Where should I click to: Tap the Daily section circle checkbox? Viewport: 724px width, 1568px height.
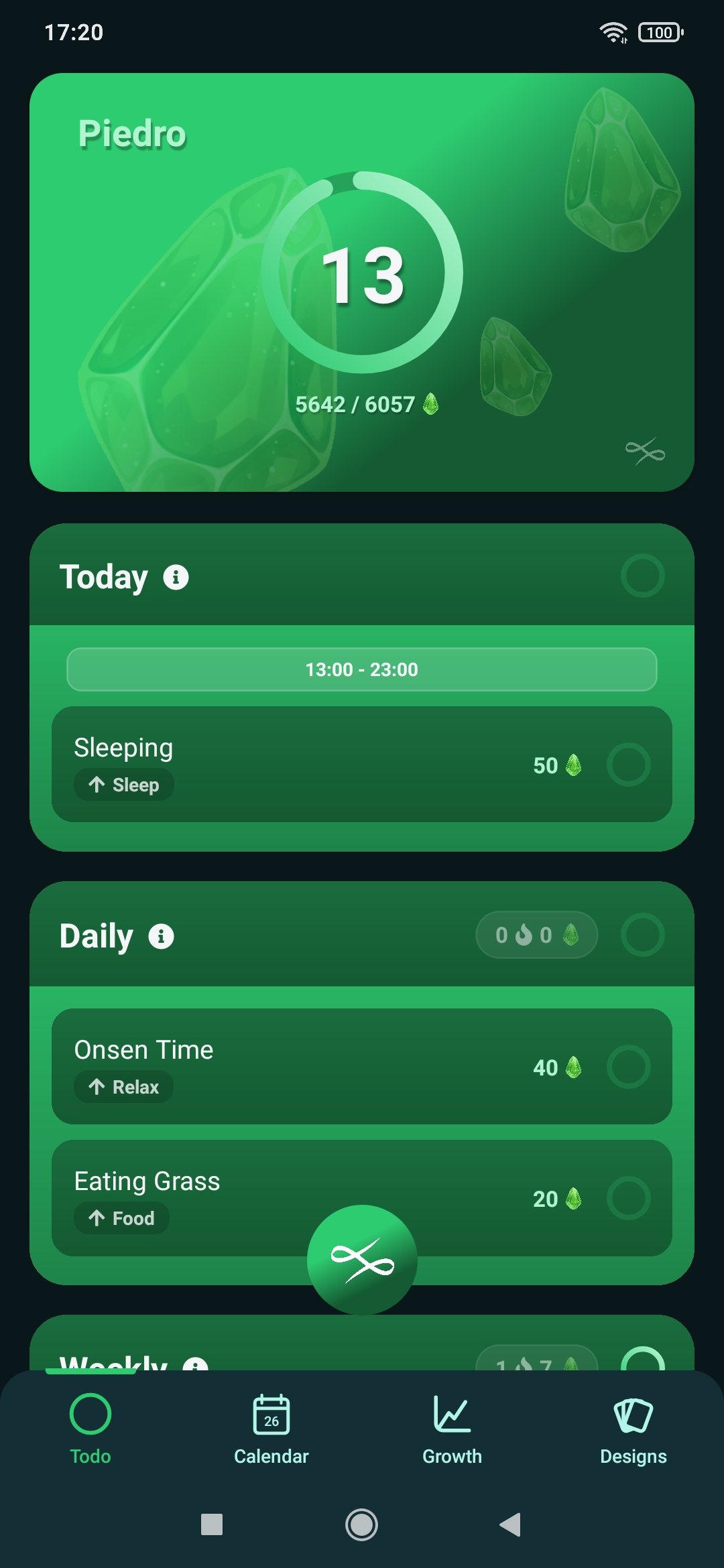pos(642,935)
